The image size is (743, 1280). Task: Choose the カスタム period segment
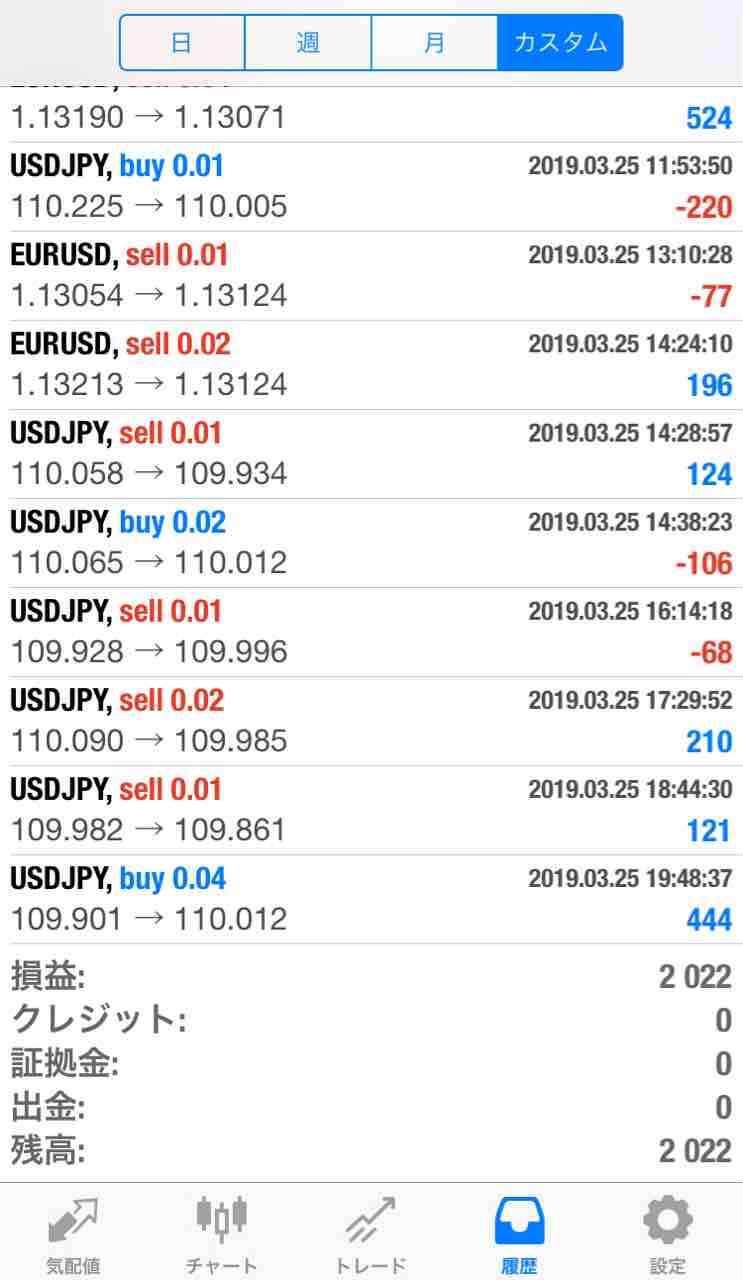[x=560, y=43]
